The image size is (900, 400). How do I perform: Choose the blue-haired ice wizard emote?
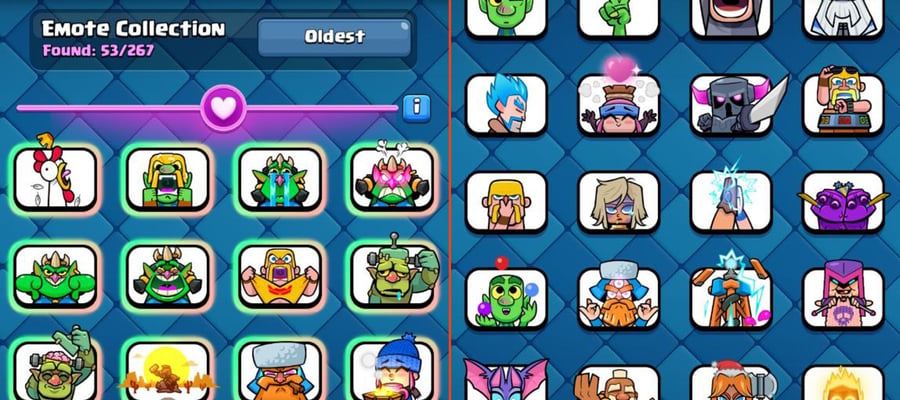pyautogui.click(x=506, y=105)
